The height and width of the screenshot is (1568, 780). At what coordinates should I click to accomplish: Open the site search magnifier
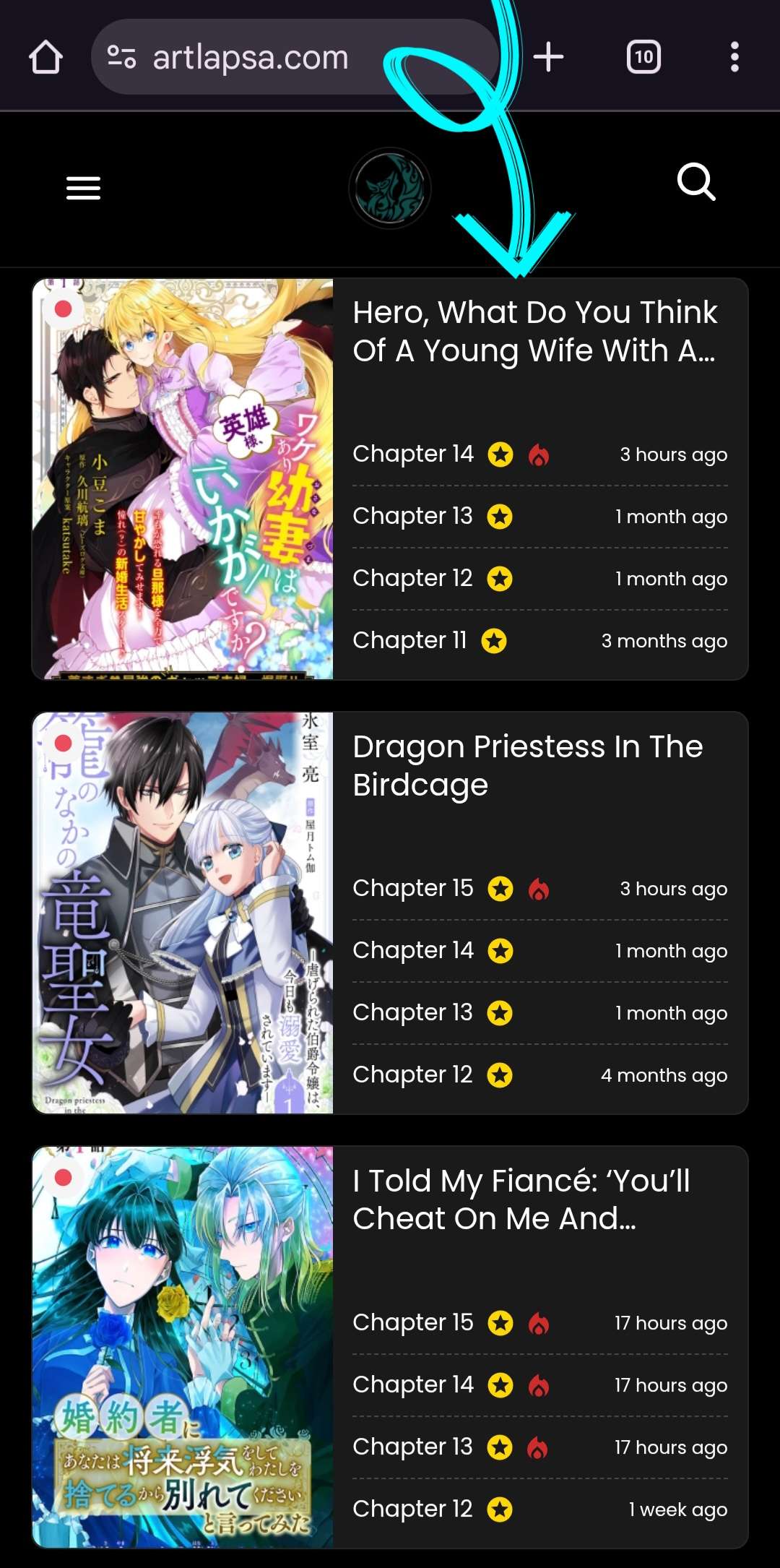(x=696, y=182)
